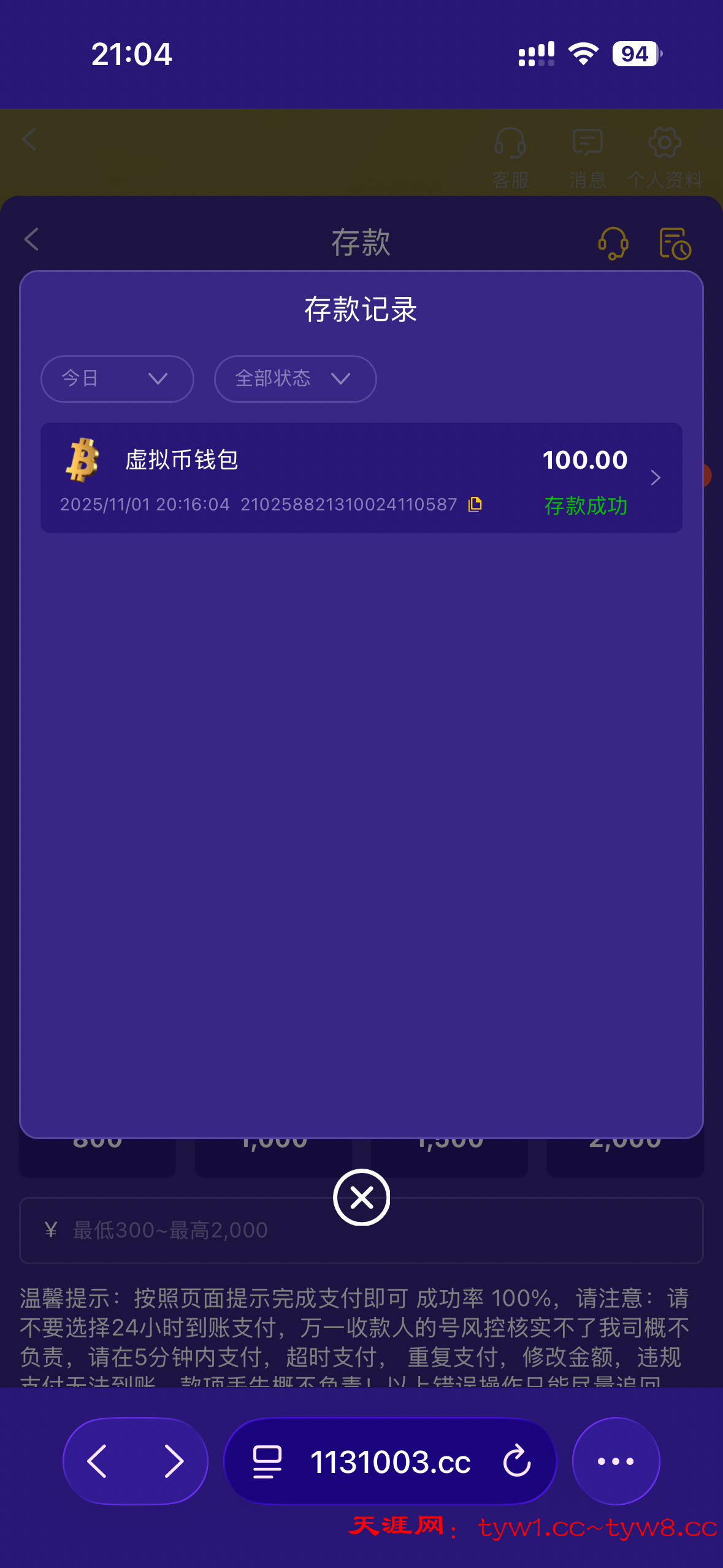723x1568 pixels.
Task: Open the browser overflow menu
Action: (x=616, y=1461)
